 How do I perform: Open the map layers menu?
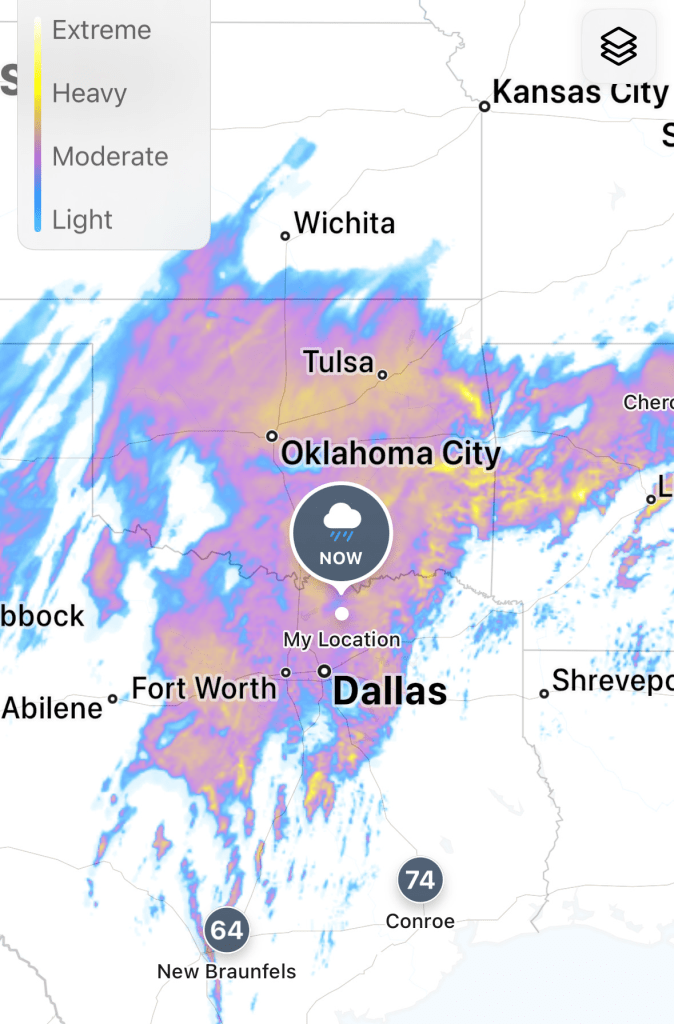(619, 46)
